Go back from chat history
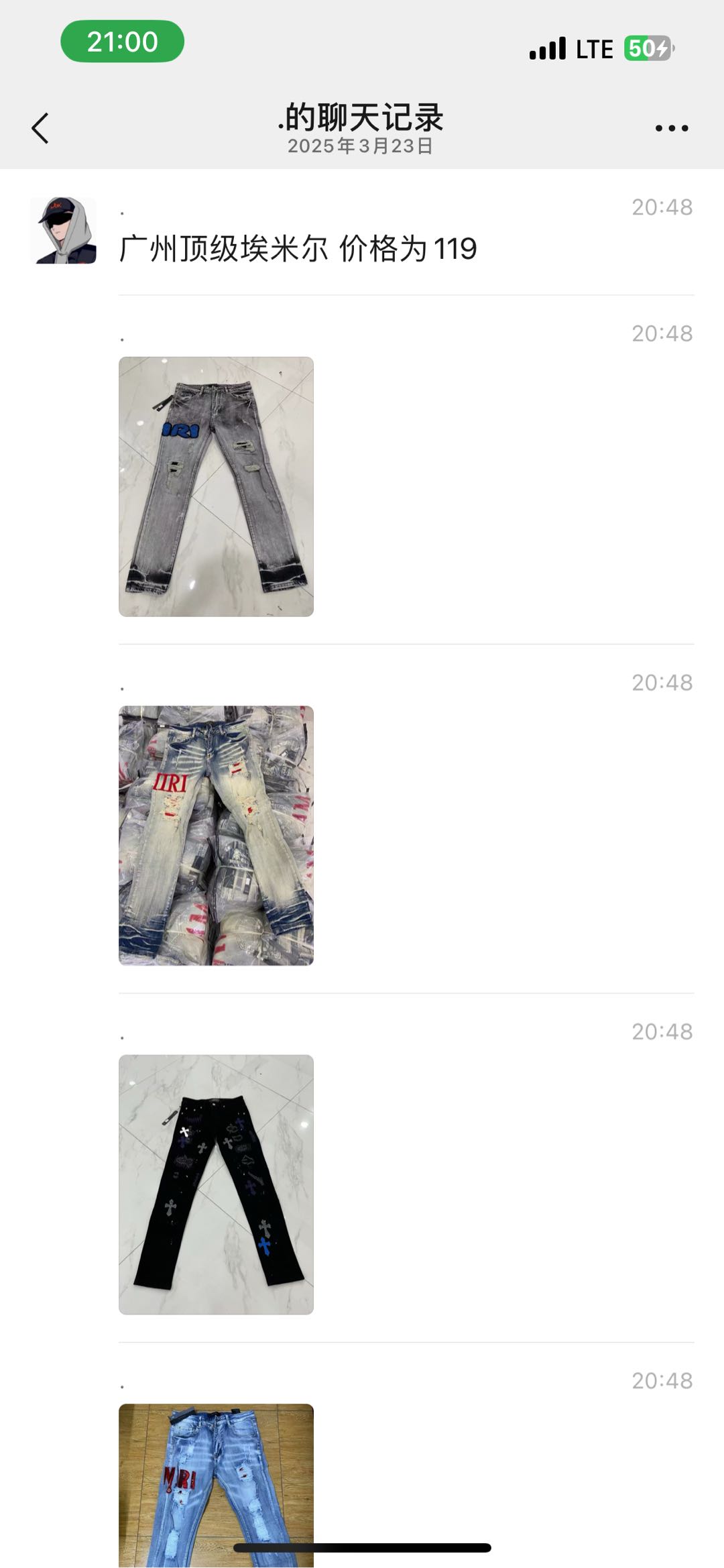This screenshot has height=1568, width=724. (40, 128)
